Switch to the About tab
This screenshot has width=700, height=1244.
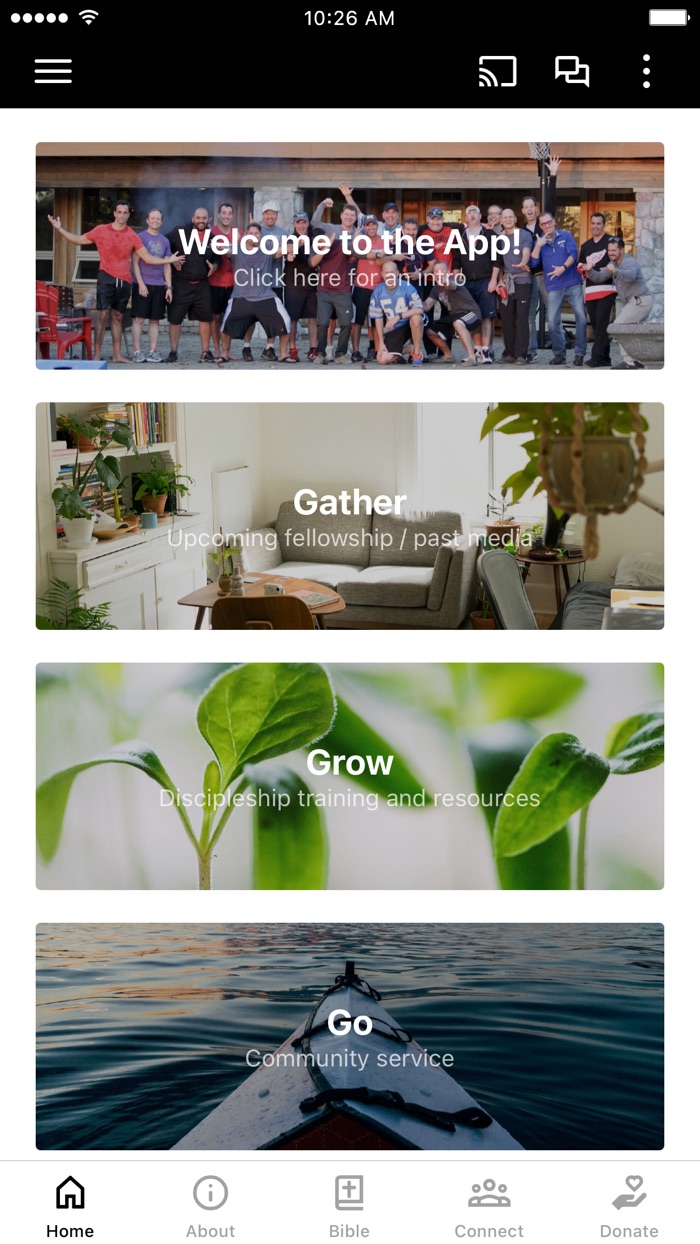pos(210,1206)
